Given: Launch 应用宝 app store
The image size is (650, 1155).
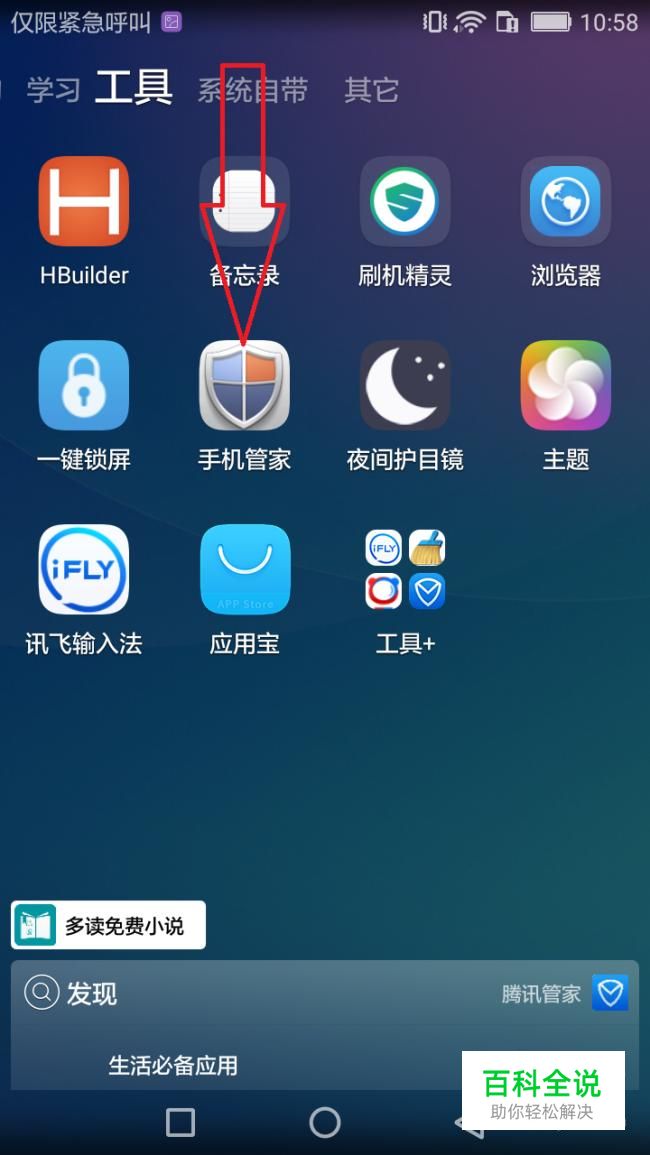Looking at the screenshot, I should [244, 569].
